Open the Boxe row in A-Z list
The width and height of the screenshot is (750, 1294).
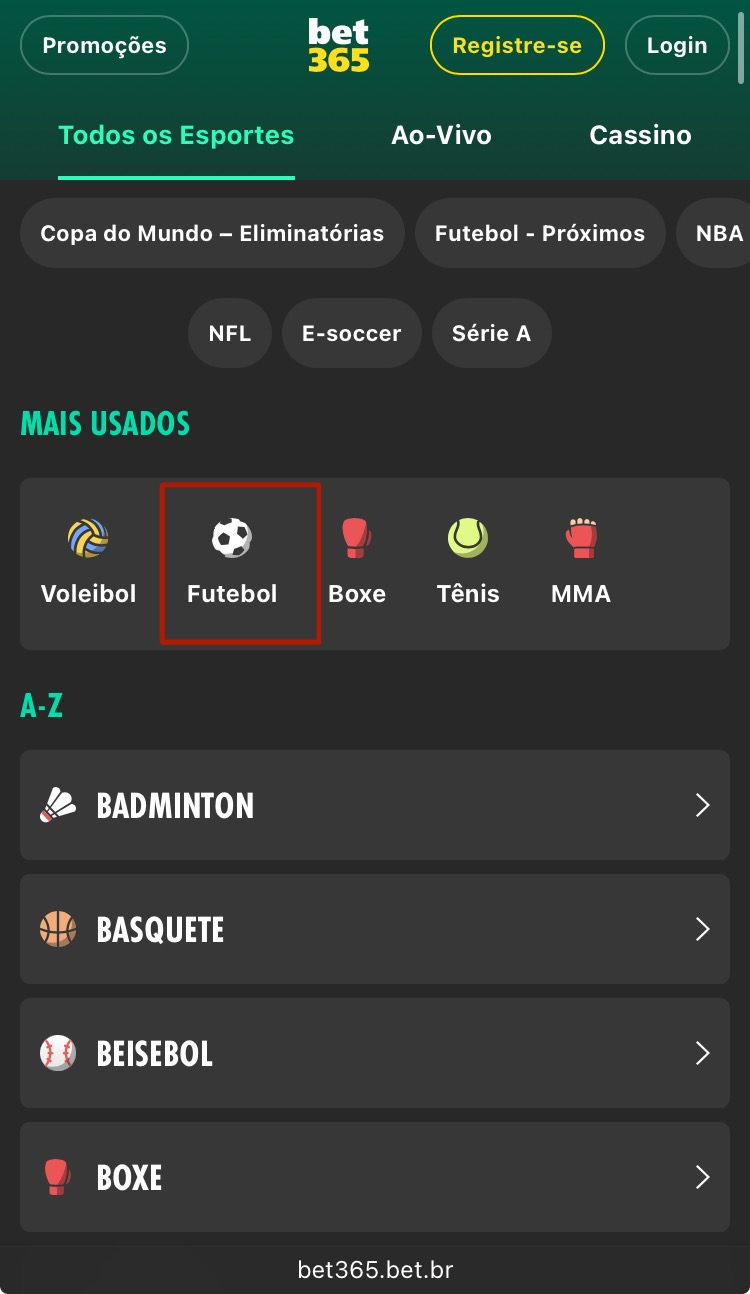[x=374, y=1177]
